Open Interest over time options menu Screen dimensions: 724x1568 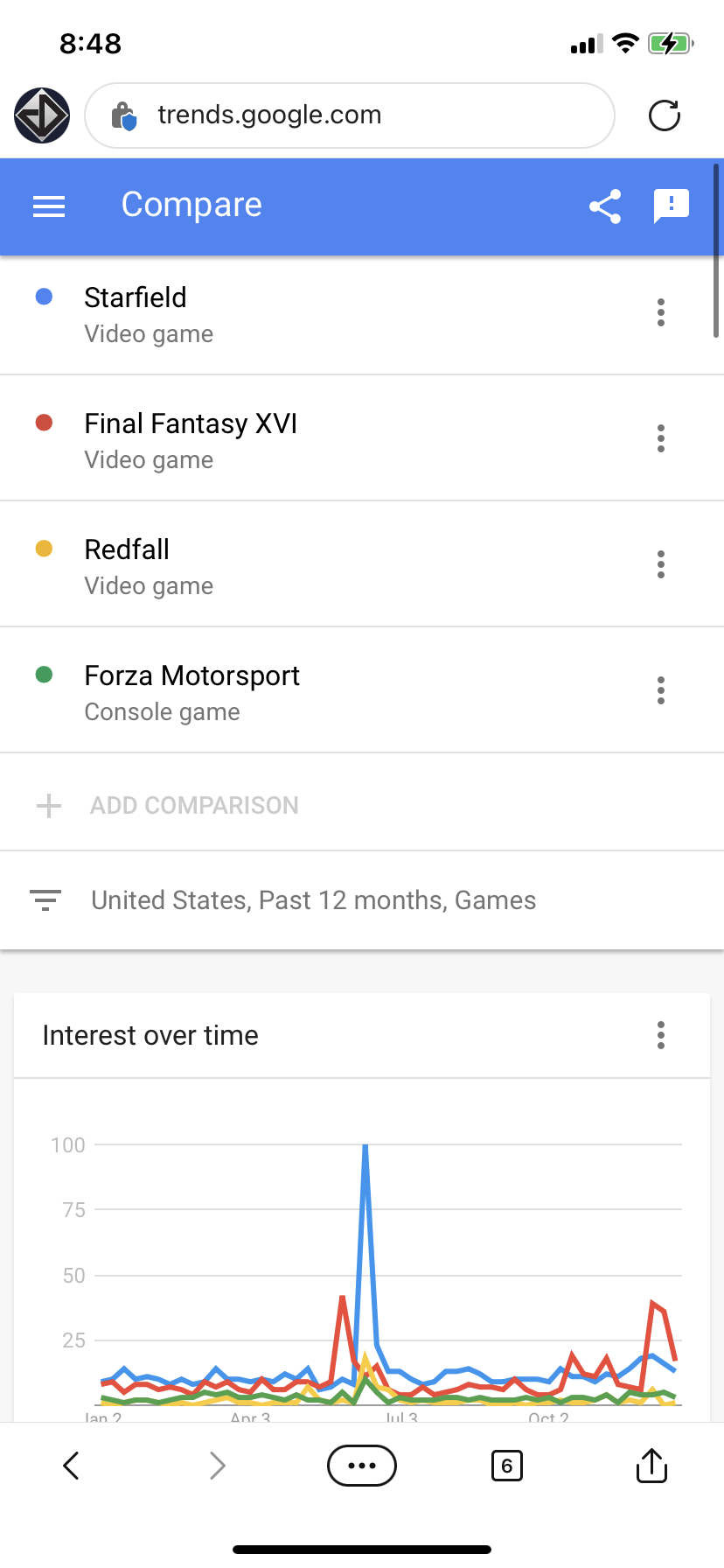click(661, 1035)
